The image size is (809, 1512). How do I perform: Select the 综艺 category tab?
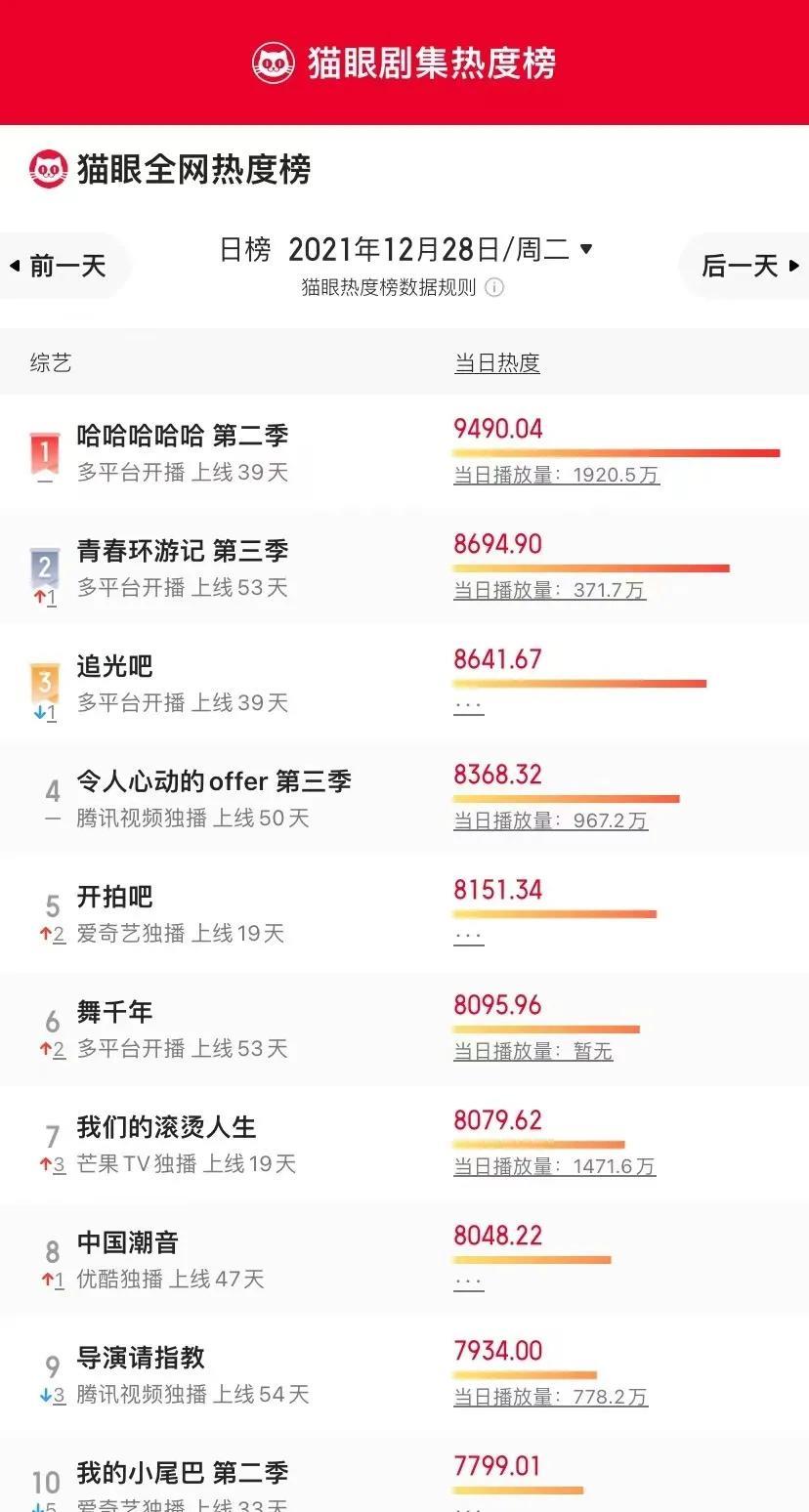tap(50, 362)
